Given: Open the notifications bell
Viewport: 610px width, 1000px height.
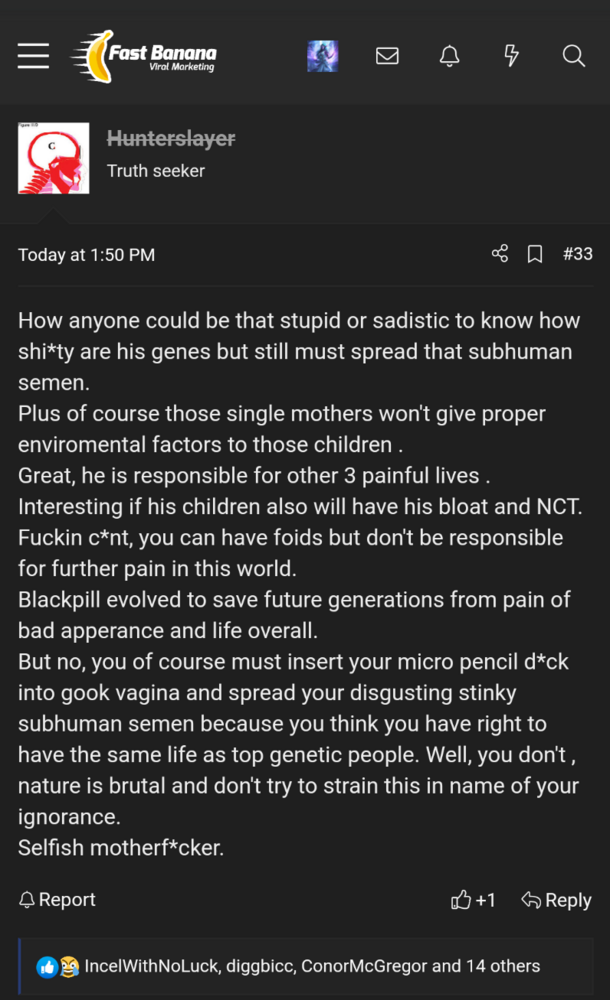Looking at the screenshot, I should [x=449, y=56].
